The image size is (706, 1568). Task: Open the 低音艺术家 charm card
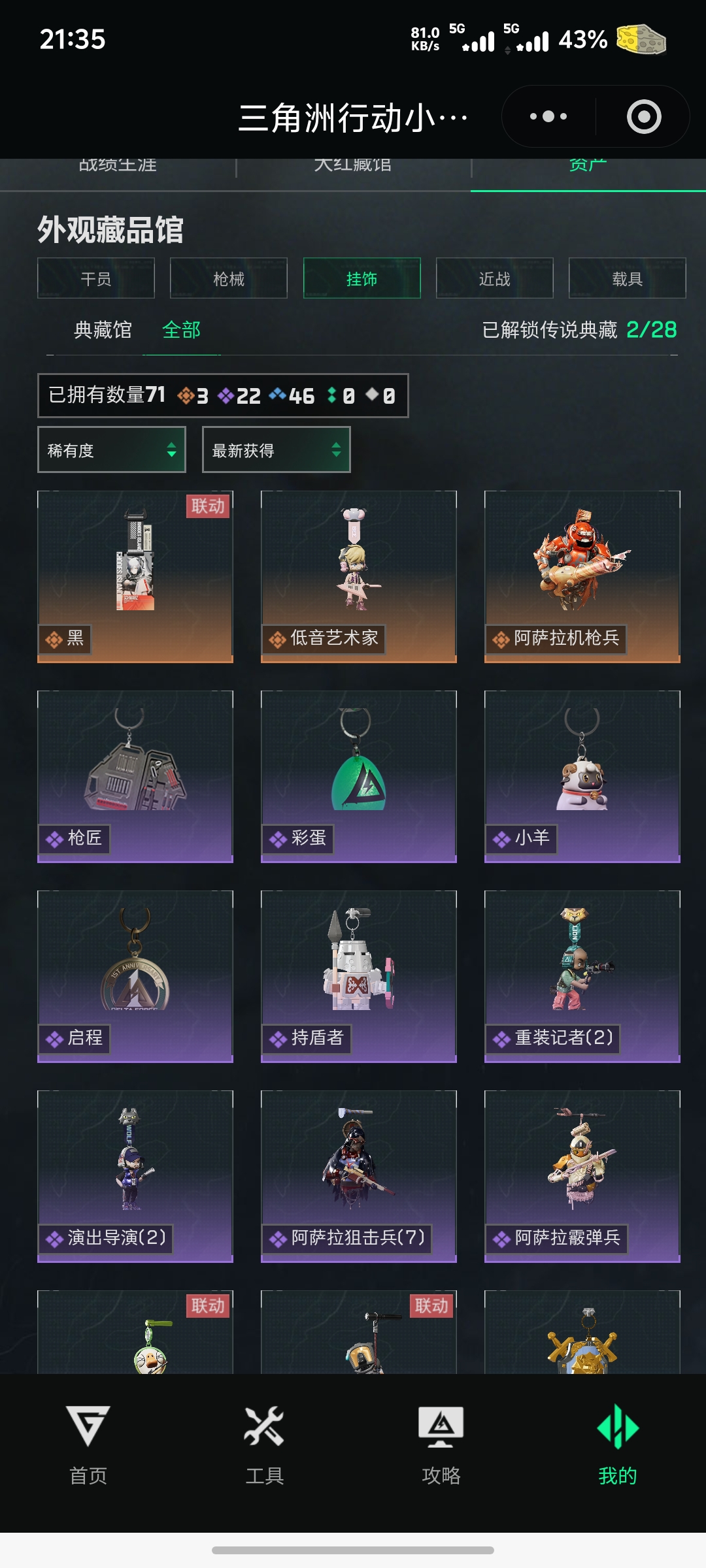coord(358,576)
